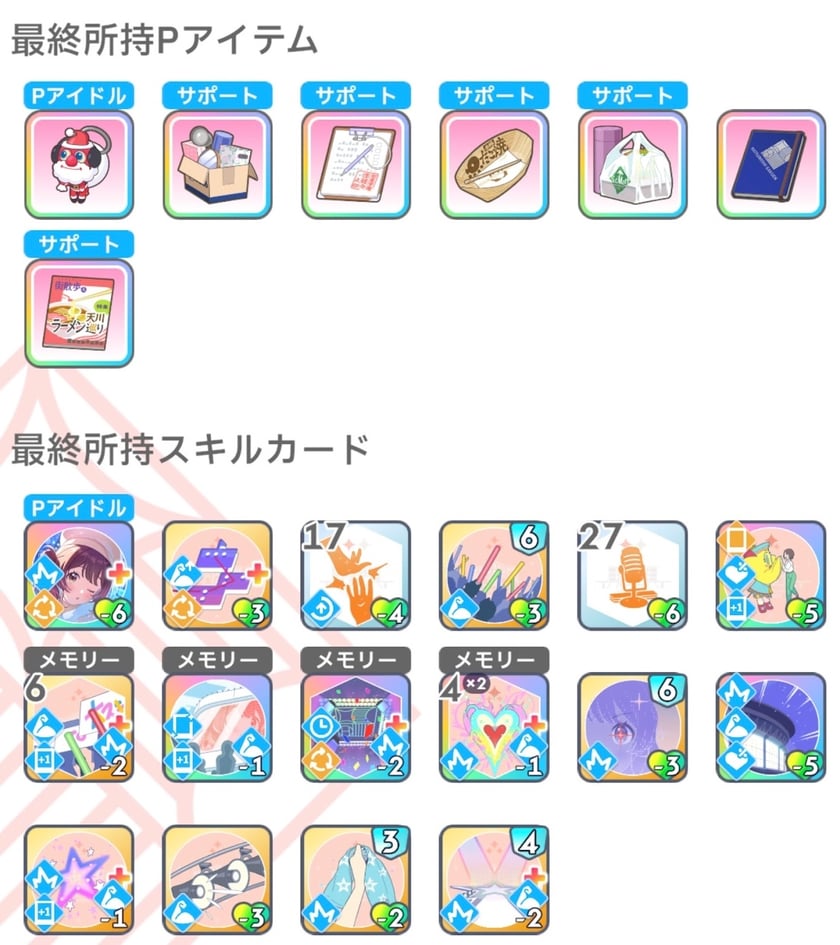Viewport: 840px width, 945px height.
Task: Tap the star towel skill card
Action: [x=356, y=880]
